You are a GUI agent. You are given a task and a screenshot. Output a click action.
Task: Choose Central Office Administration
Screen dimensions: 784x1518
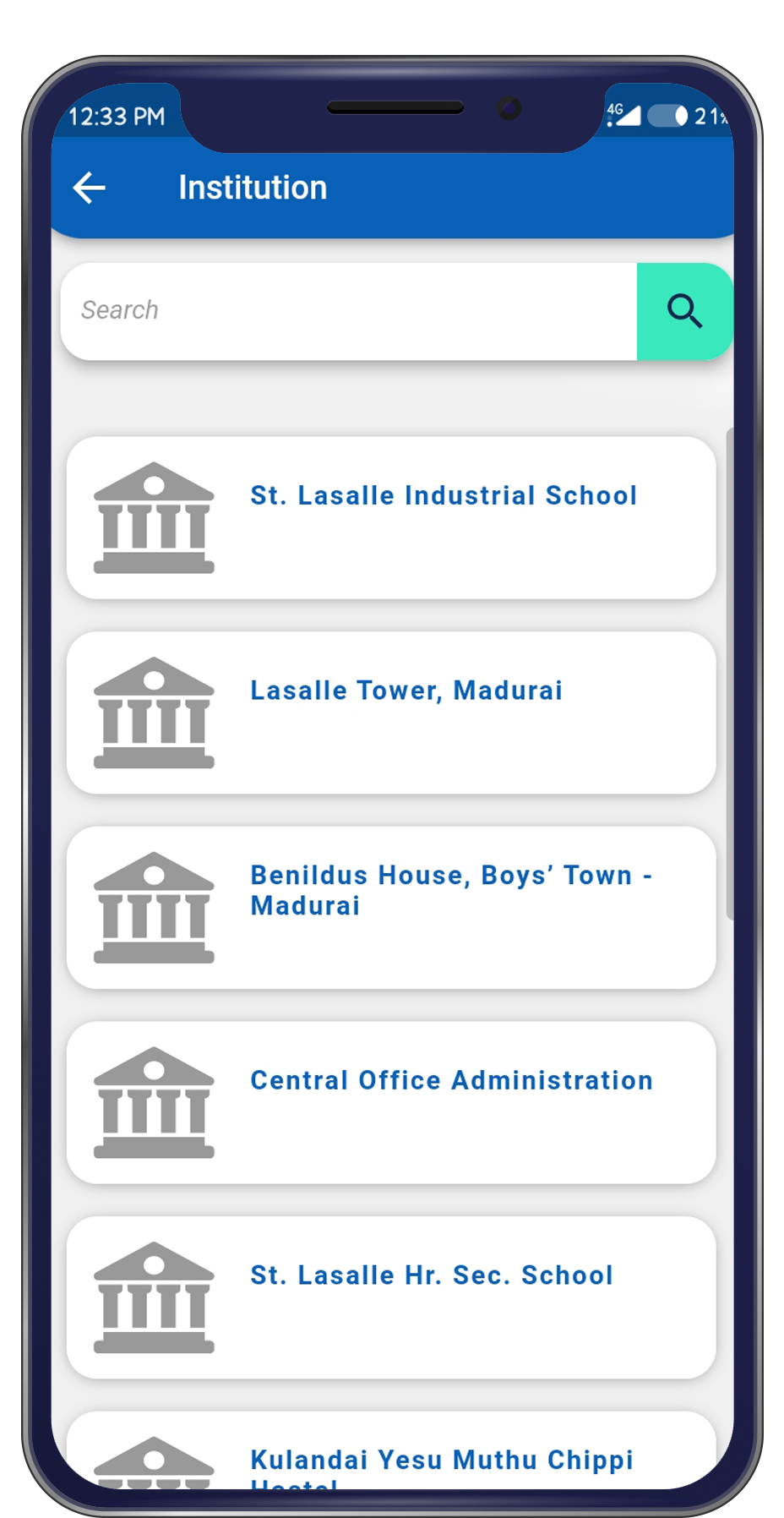click(x=391, y=1102)
